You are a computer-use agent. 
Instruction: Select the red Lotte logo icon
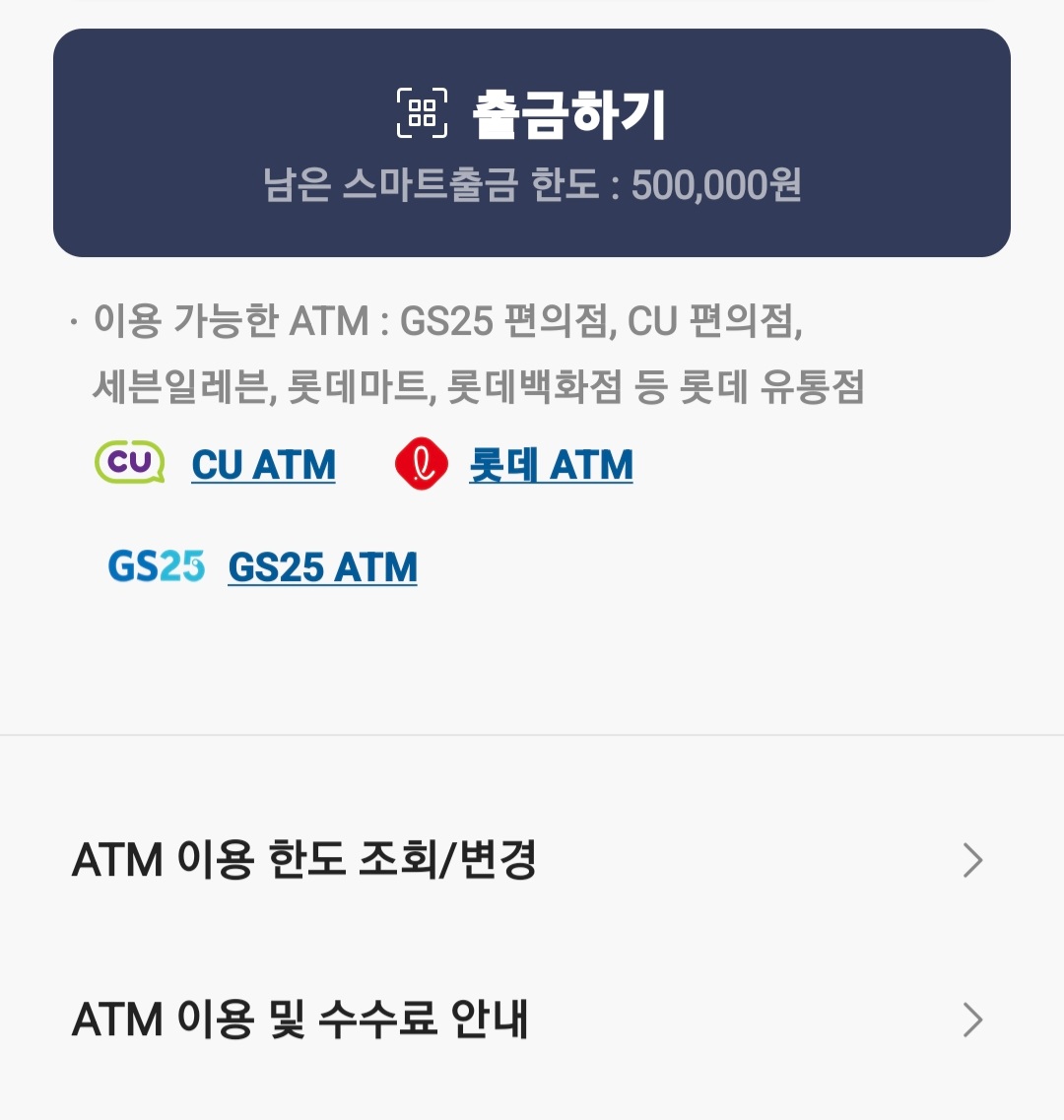(x=420, y=463)
